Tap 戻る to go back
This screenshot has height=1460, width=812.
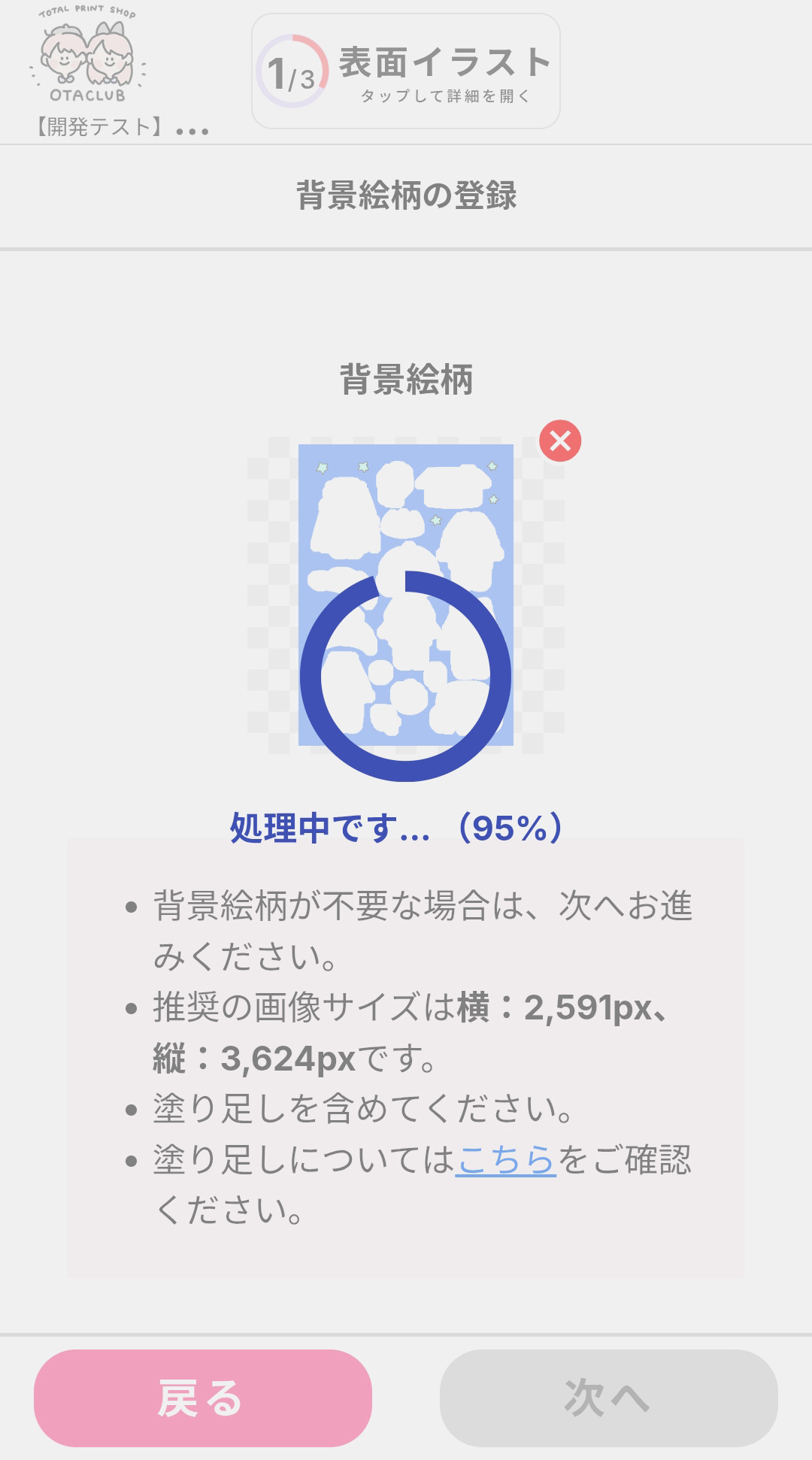[203, 1398]
